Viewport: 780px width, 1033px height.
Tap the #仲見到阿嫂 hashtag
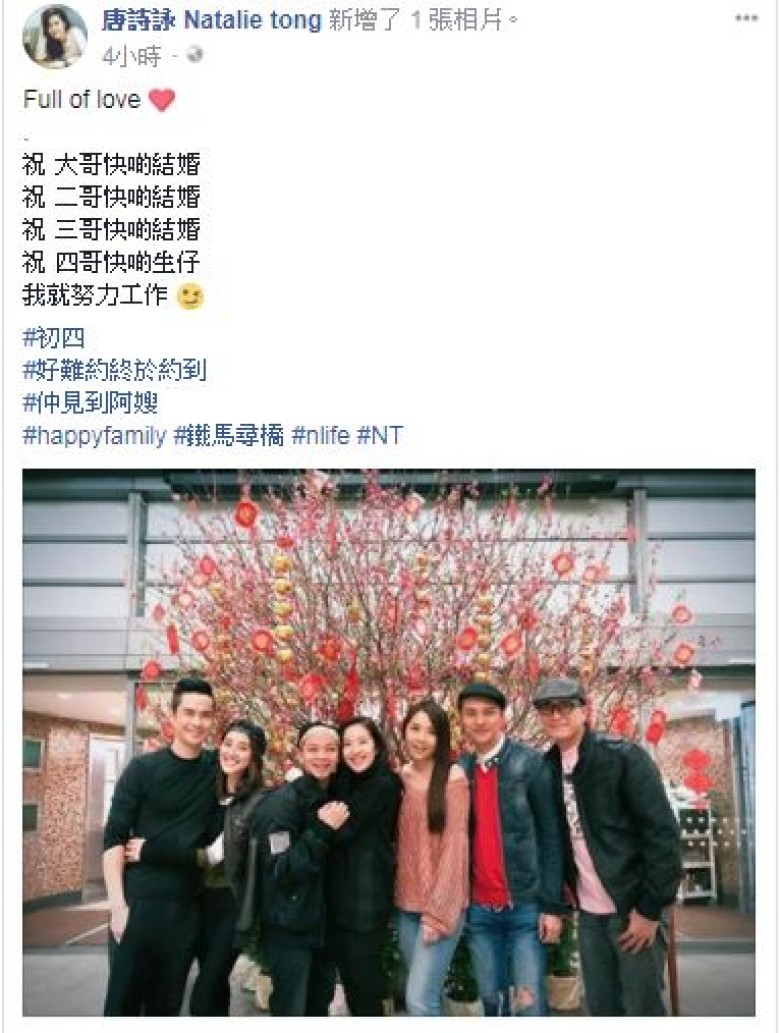click(90, 403)
